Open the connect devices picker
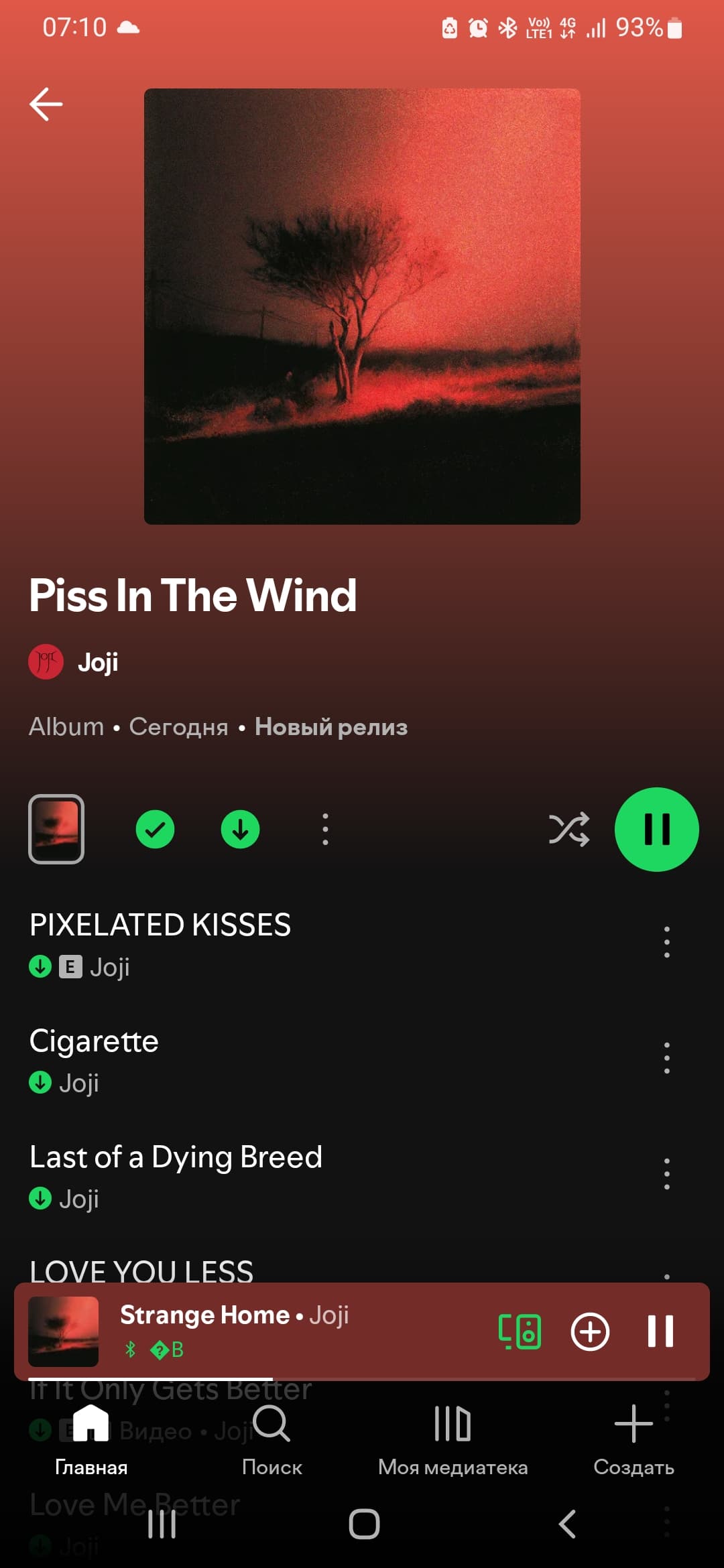724x1568 pixels. click(x=520, y=1331)
